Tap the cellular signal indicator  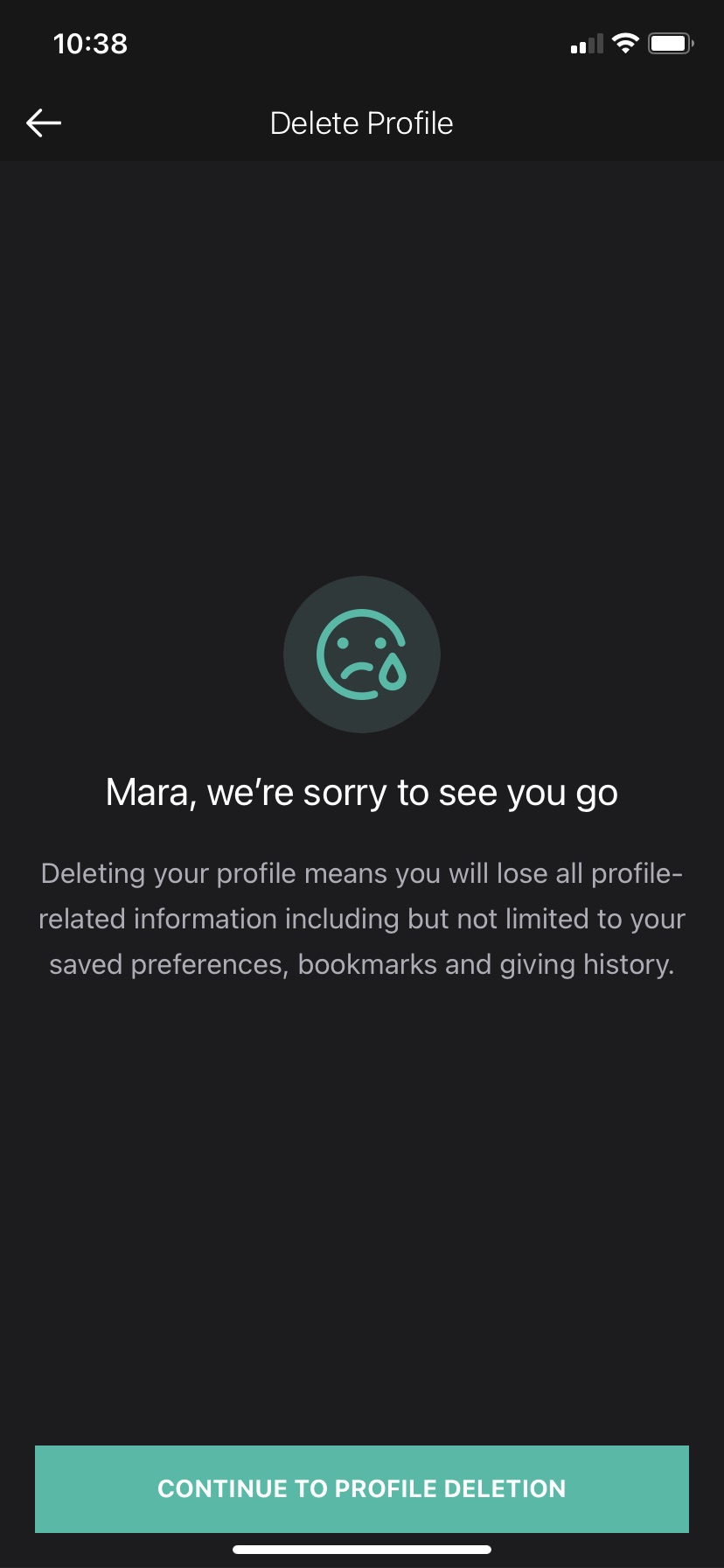586,43
